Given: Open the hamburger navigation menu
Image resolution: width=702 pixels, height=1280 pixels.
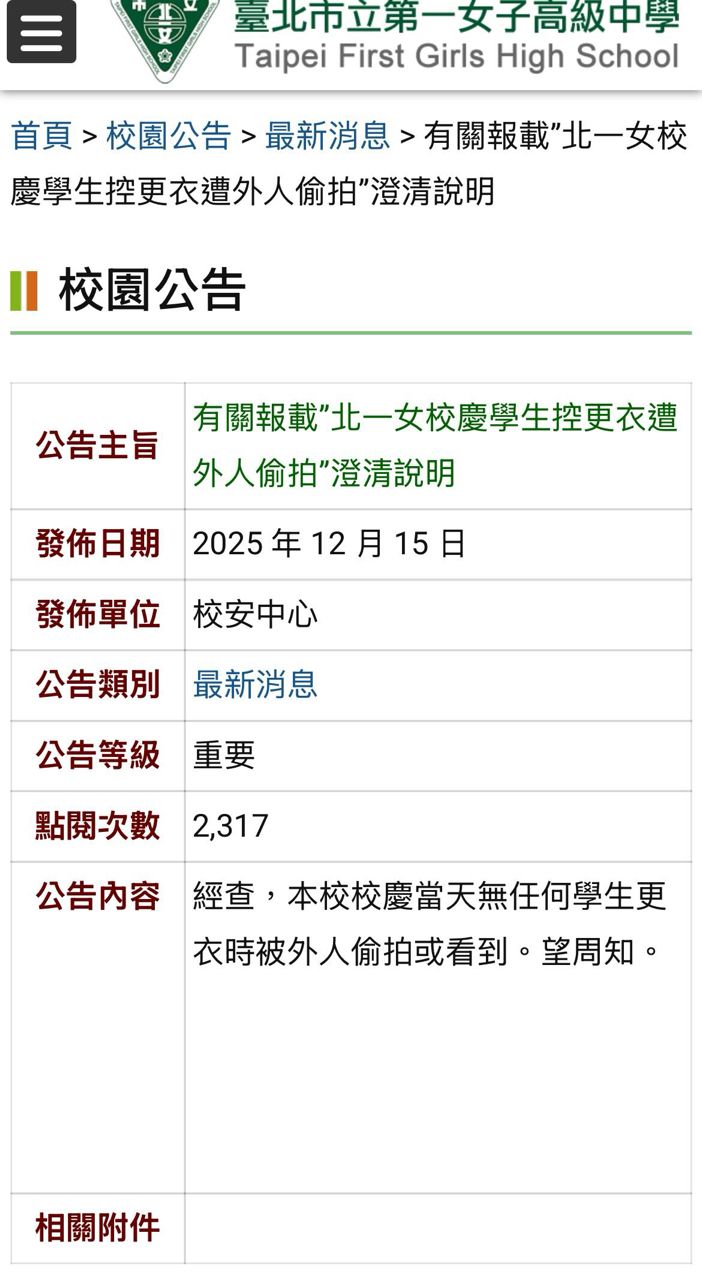Looking at the screenshot, I should point(41,31).
